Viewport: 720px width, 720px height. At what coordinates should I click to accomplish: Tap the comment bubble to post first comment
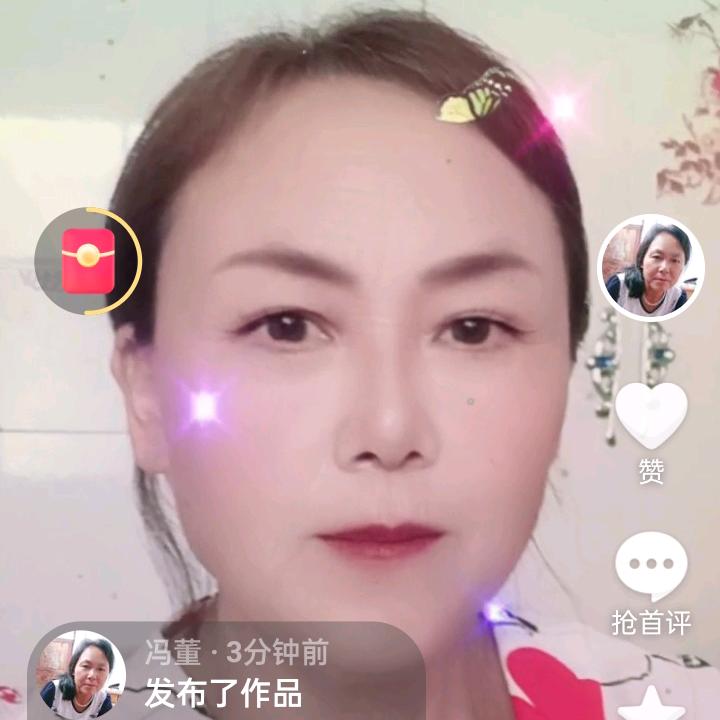[651, 566]
